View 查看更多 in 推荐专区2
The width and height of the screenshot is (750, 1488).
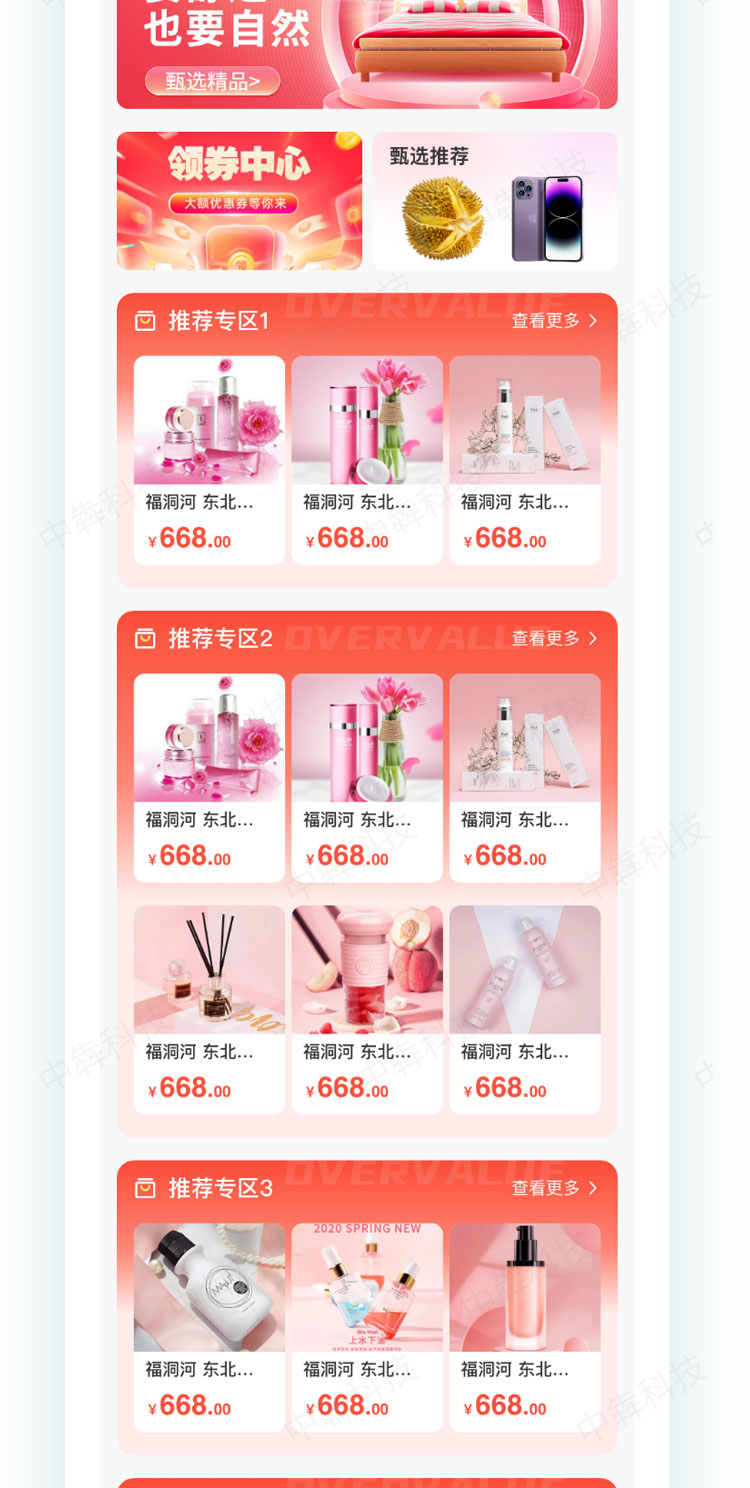coord(554,638)
